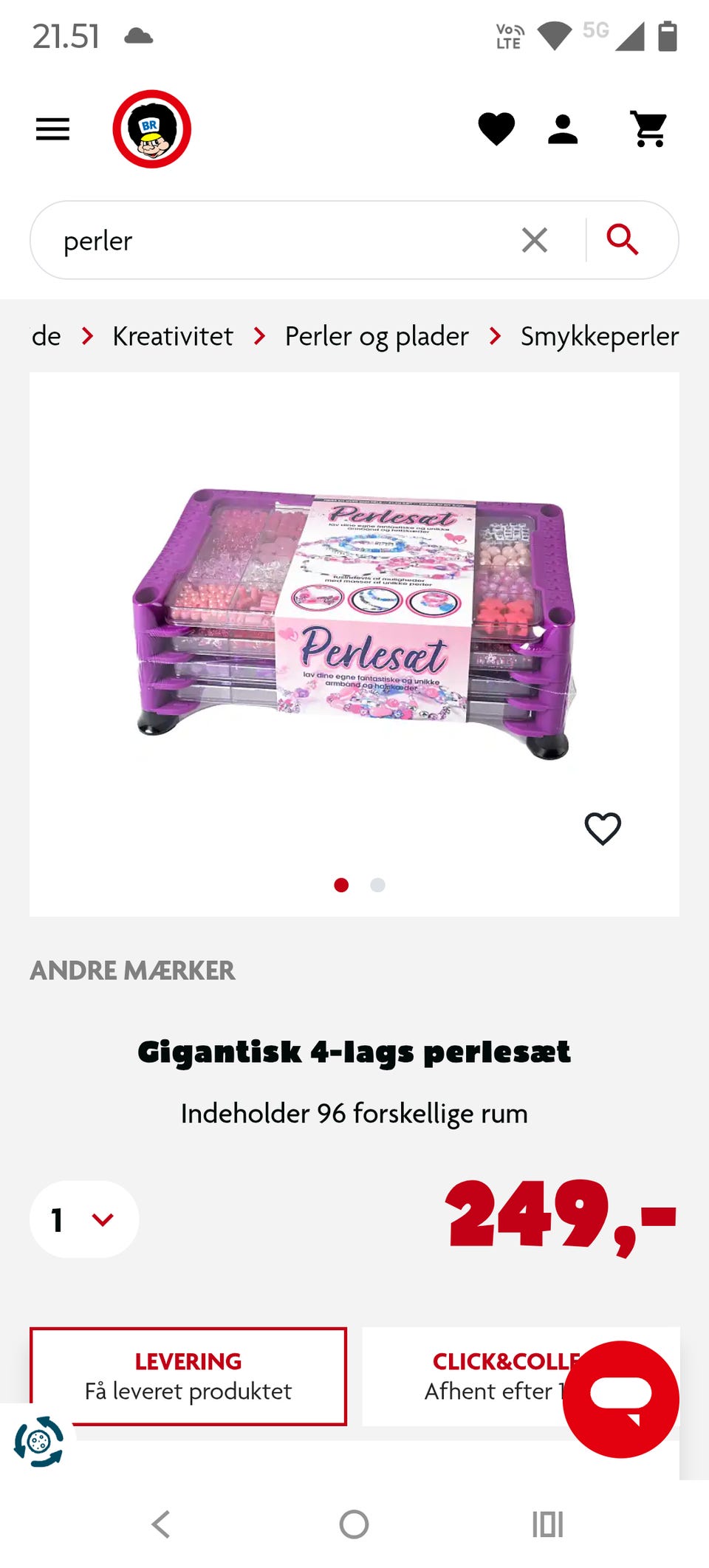Open the Kreativitet breadcrumb category
The height and width of the screenshot is (1568, 709).
[x=171, y=336]
